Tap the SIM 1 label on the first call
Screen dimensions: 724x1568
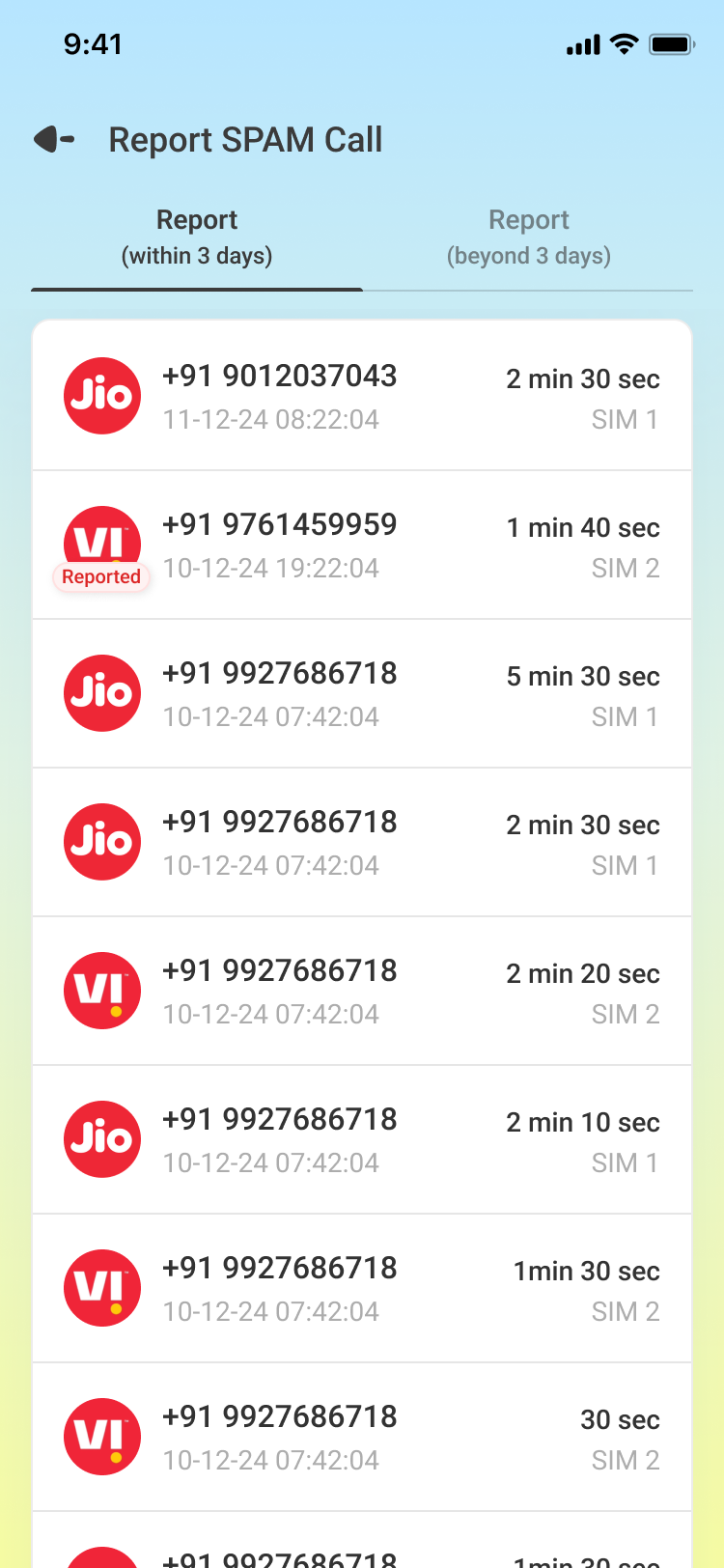(625, 419)
